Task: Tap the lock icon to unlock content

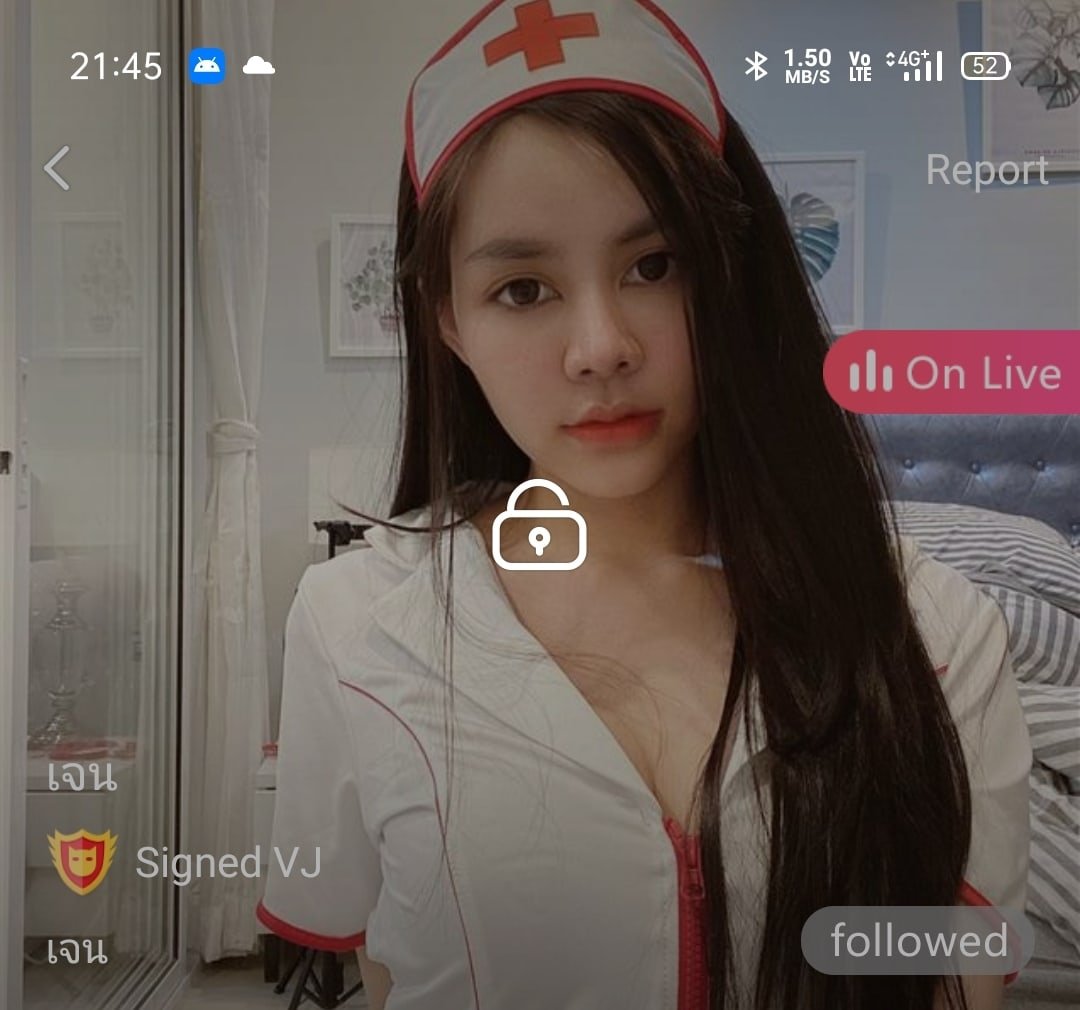Action: 539,526
